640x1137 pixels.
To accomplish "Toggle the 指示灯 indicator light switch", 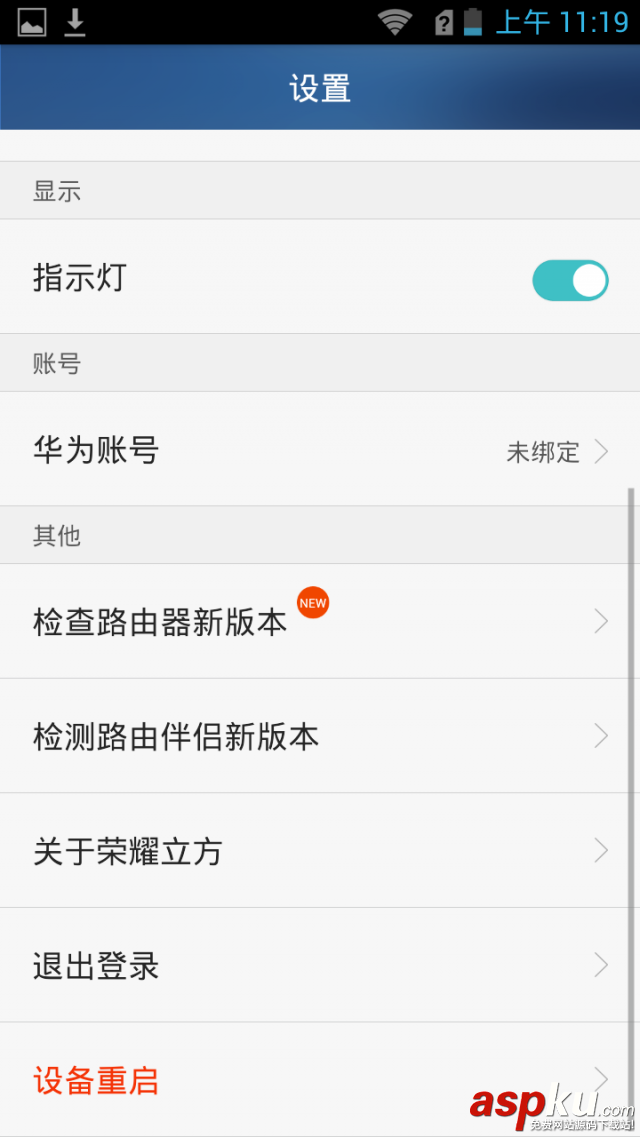I will click(x=570, y=280).
